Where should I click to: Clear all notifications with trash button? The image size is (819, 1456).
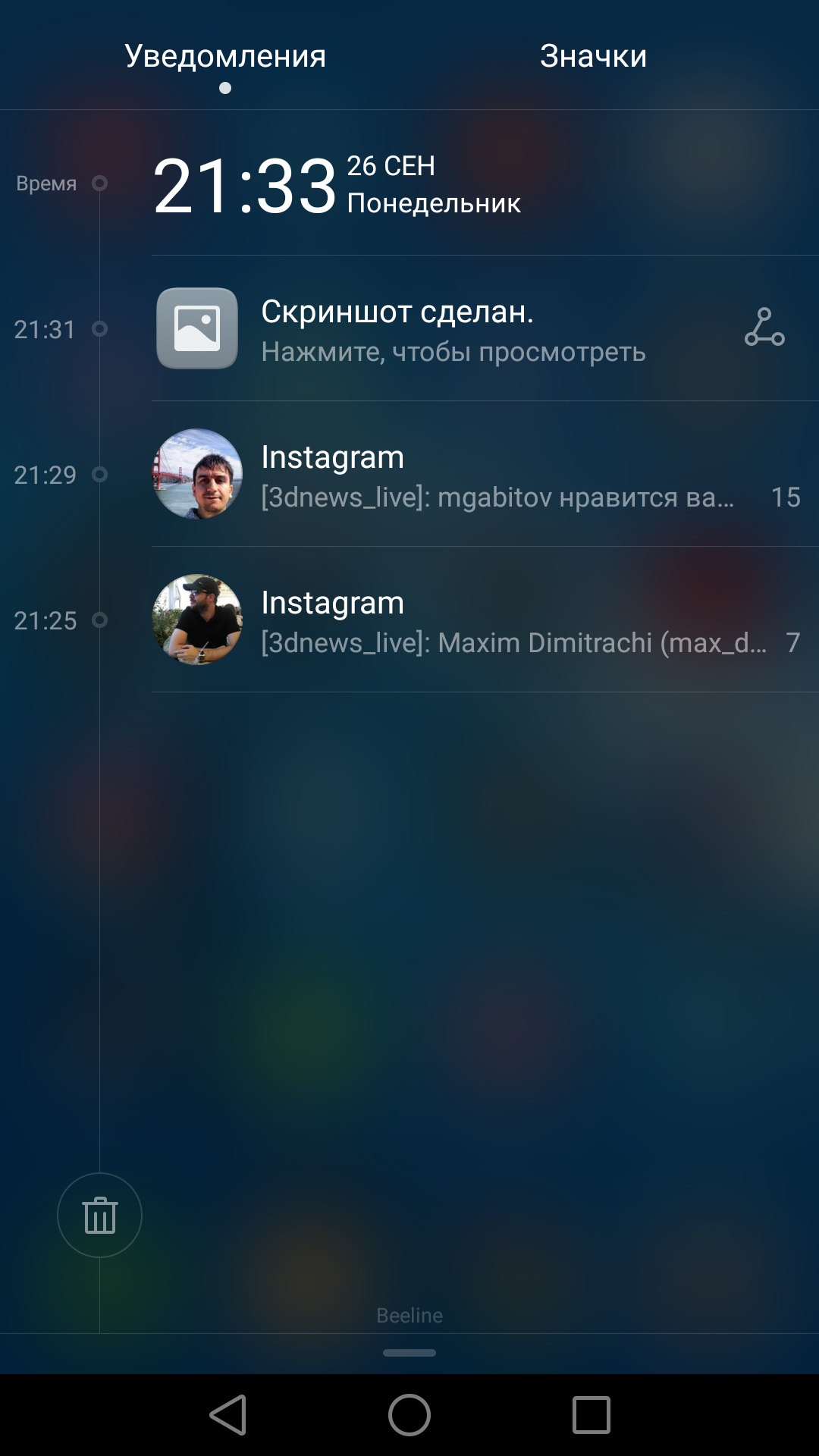(99, 1215)
